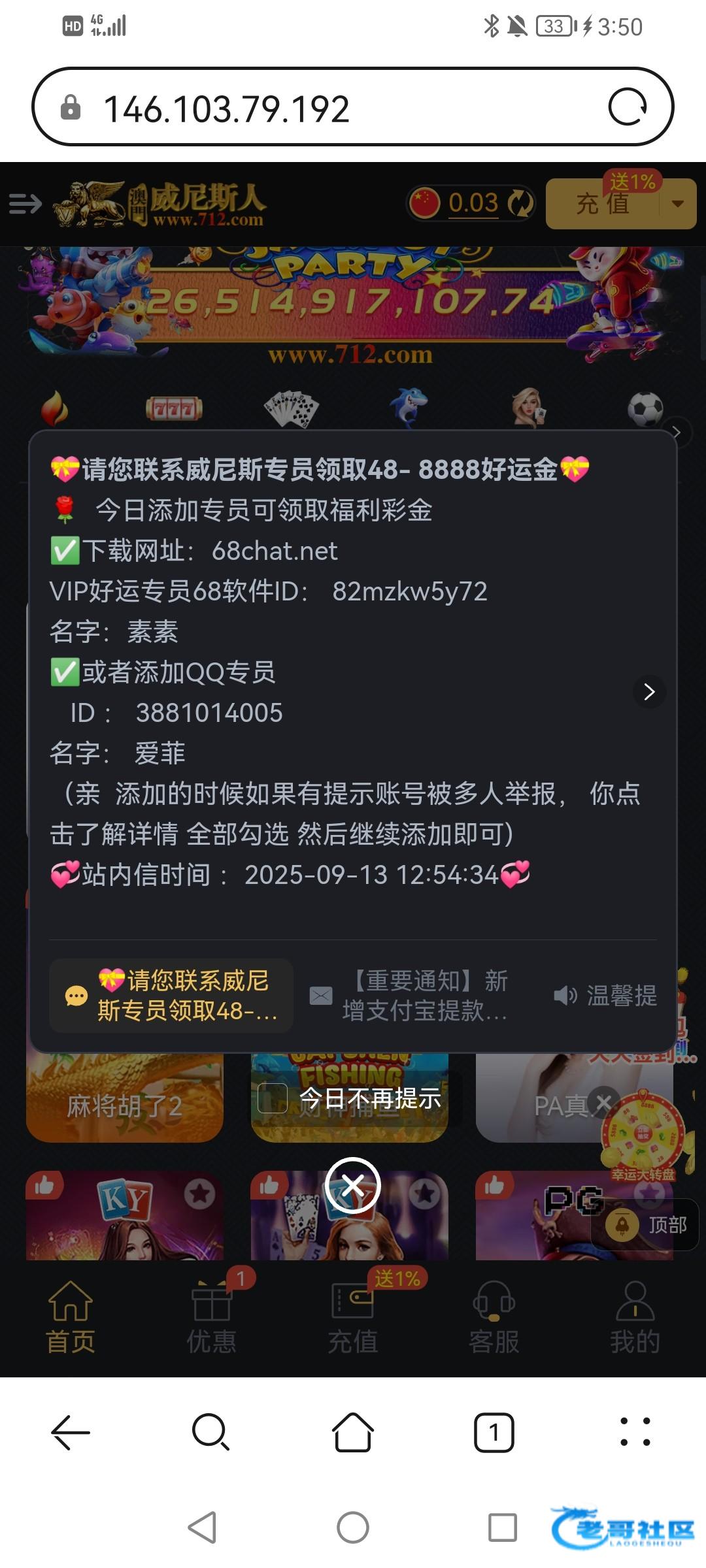Open the side drawer menu
Screen dimensions: 706x1568
coord(25,204)
